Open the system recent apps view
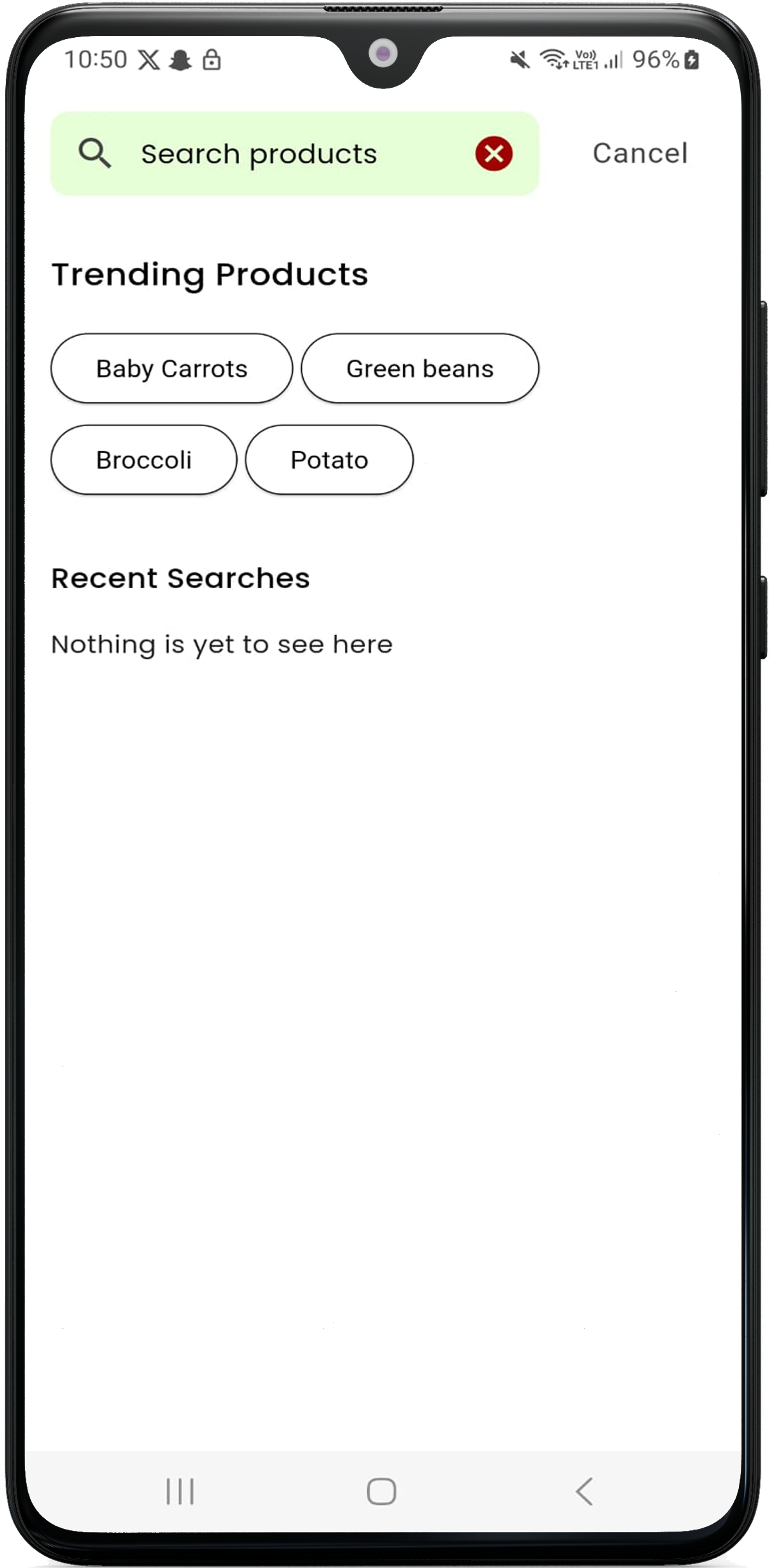The height and width of the screenshot is (1568, 769). pos(180,1491)
